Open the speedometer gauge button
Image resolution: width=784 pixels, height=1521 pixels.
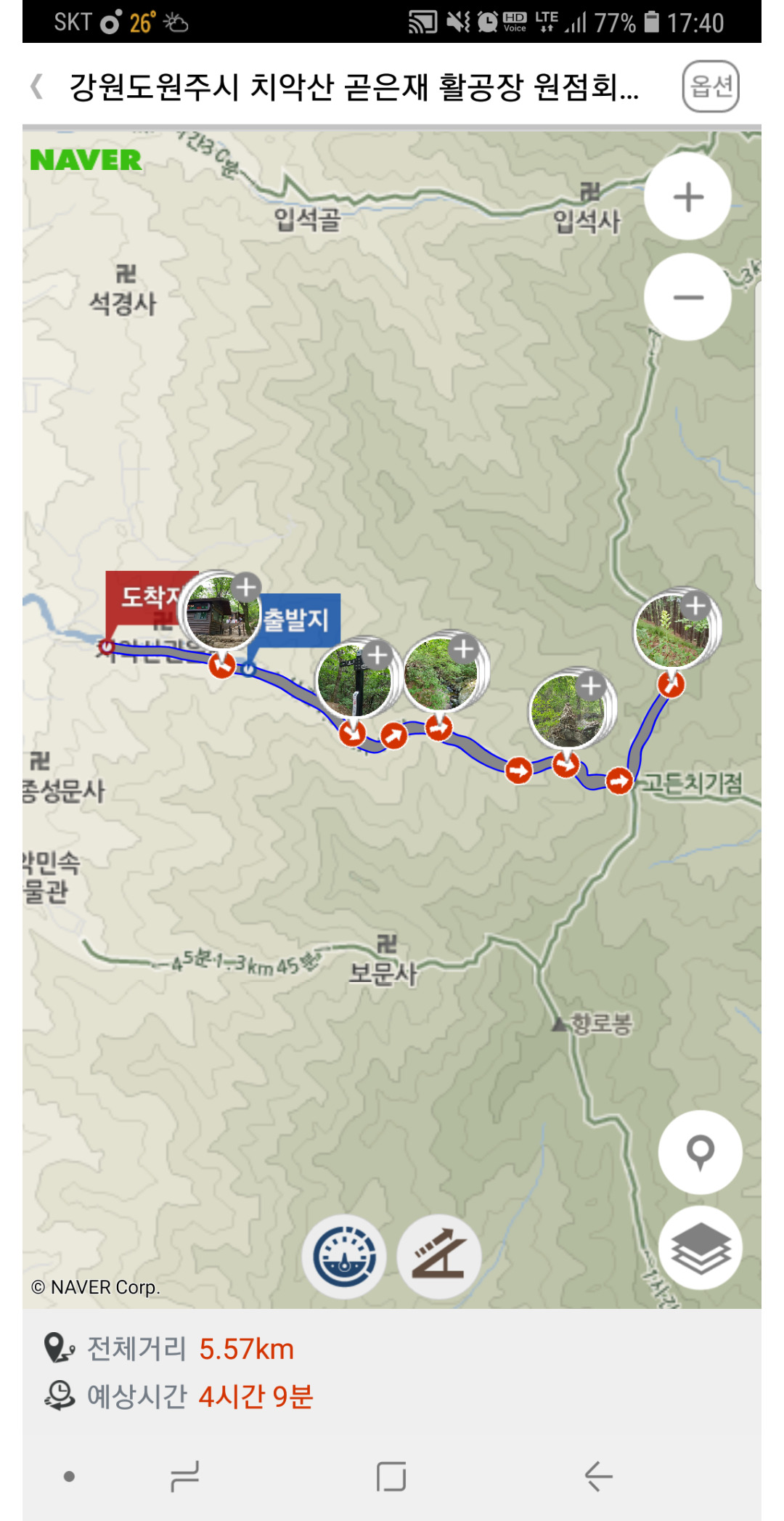[345, 1257]
